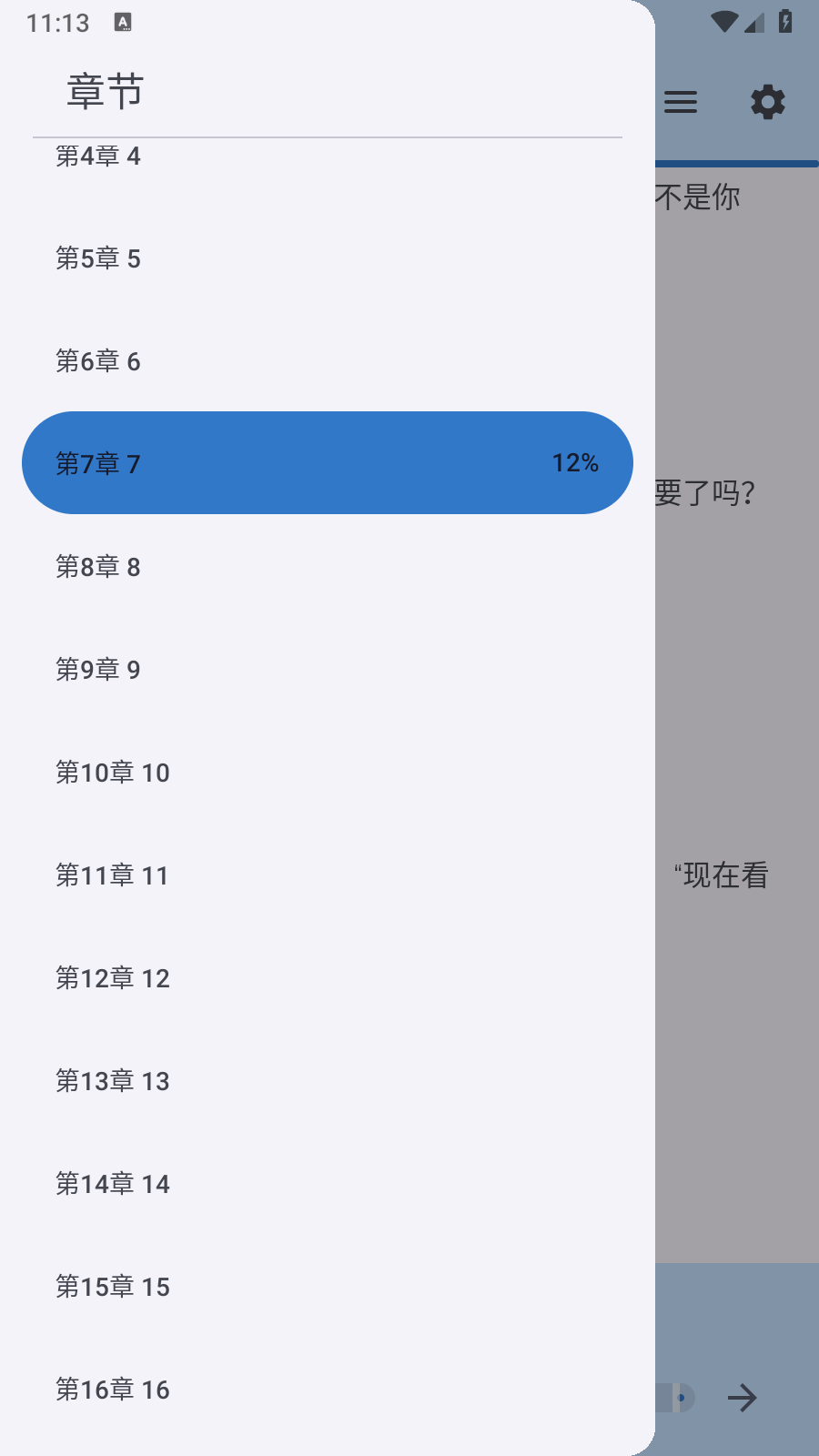Tap the 章节 drawer title
This screenshot has width=819, height=1456.
pos(103,90)
